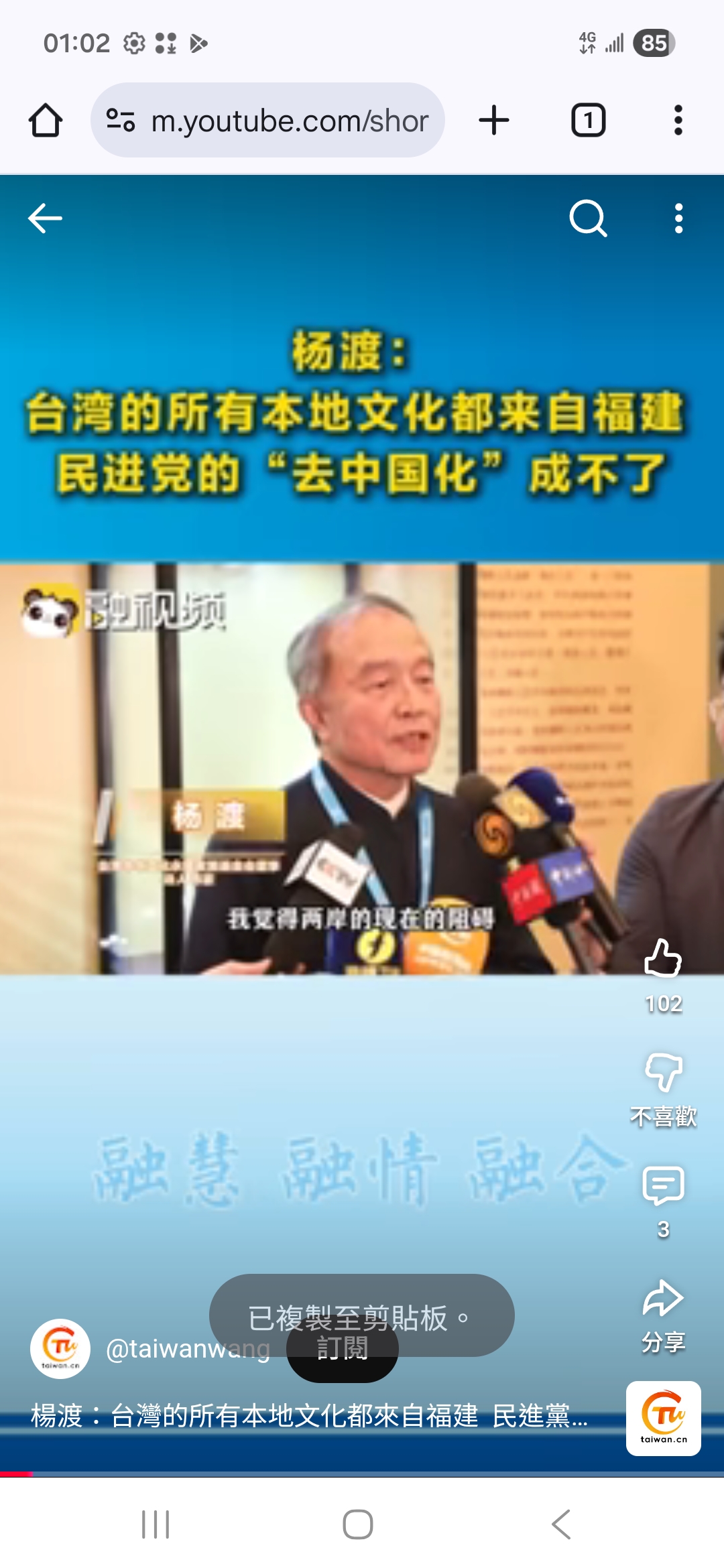The image size is (724, 1568).
Task: Open the @taiwanwang channel page
Action: coord(188,1349)
